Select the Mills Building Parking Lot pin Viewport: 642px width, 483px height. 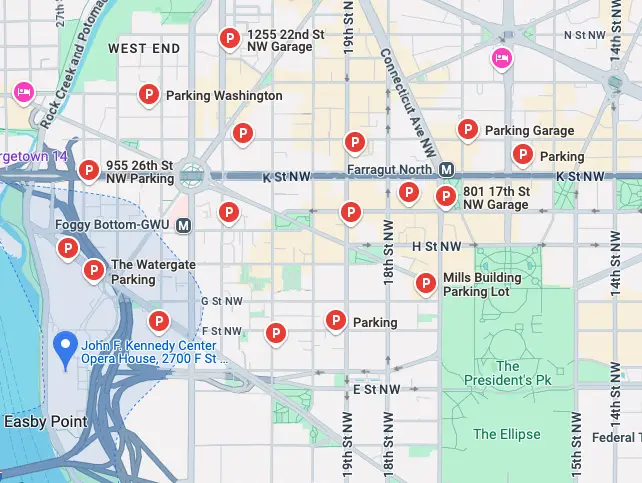425,284
